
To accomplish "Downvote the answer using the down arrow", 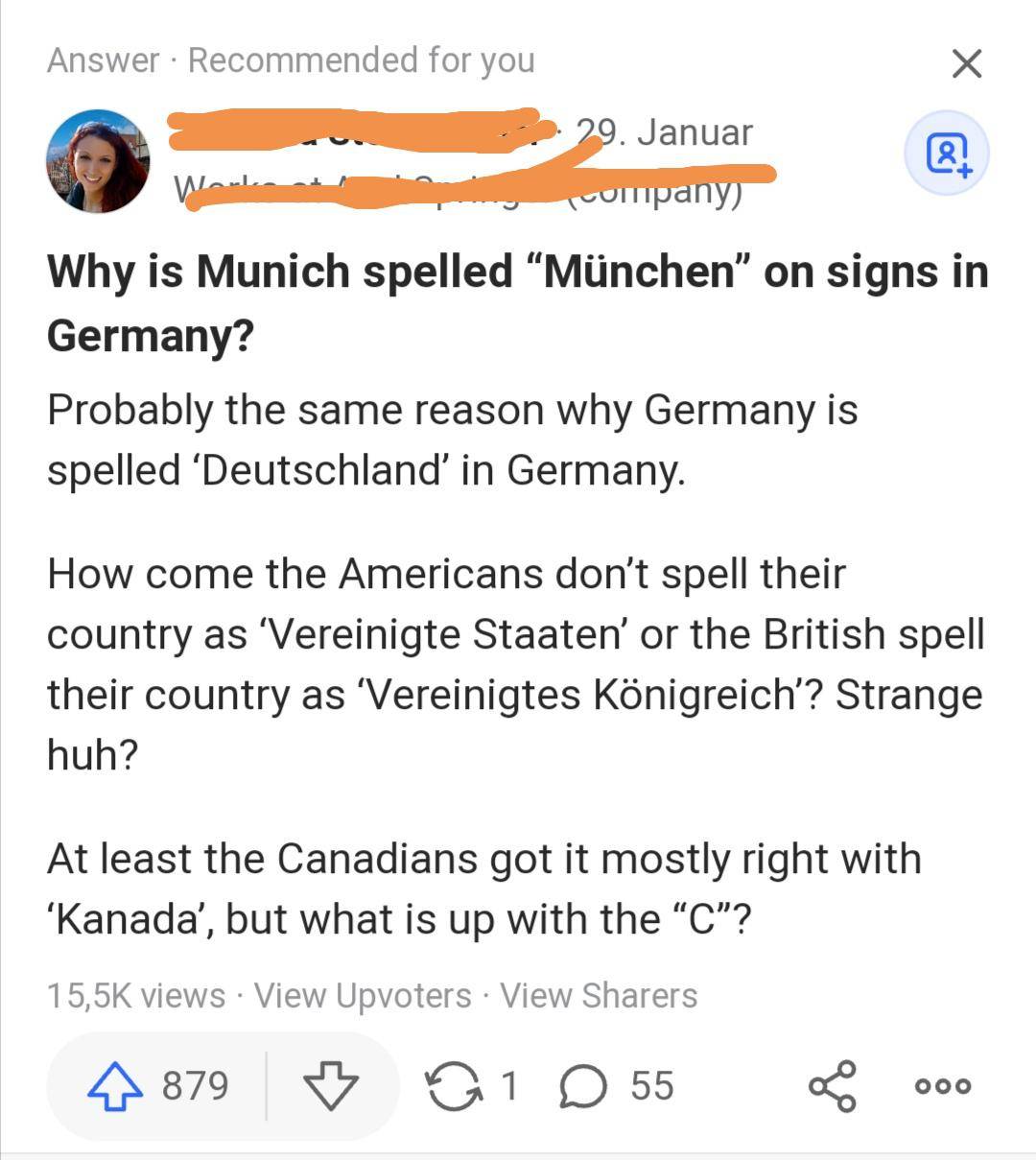I will pos(331,1085).
